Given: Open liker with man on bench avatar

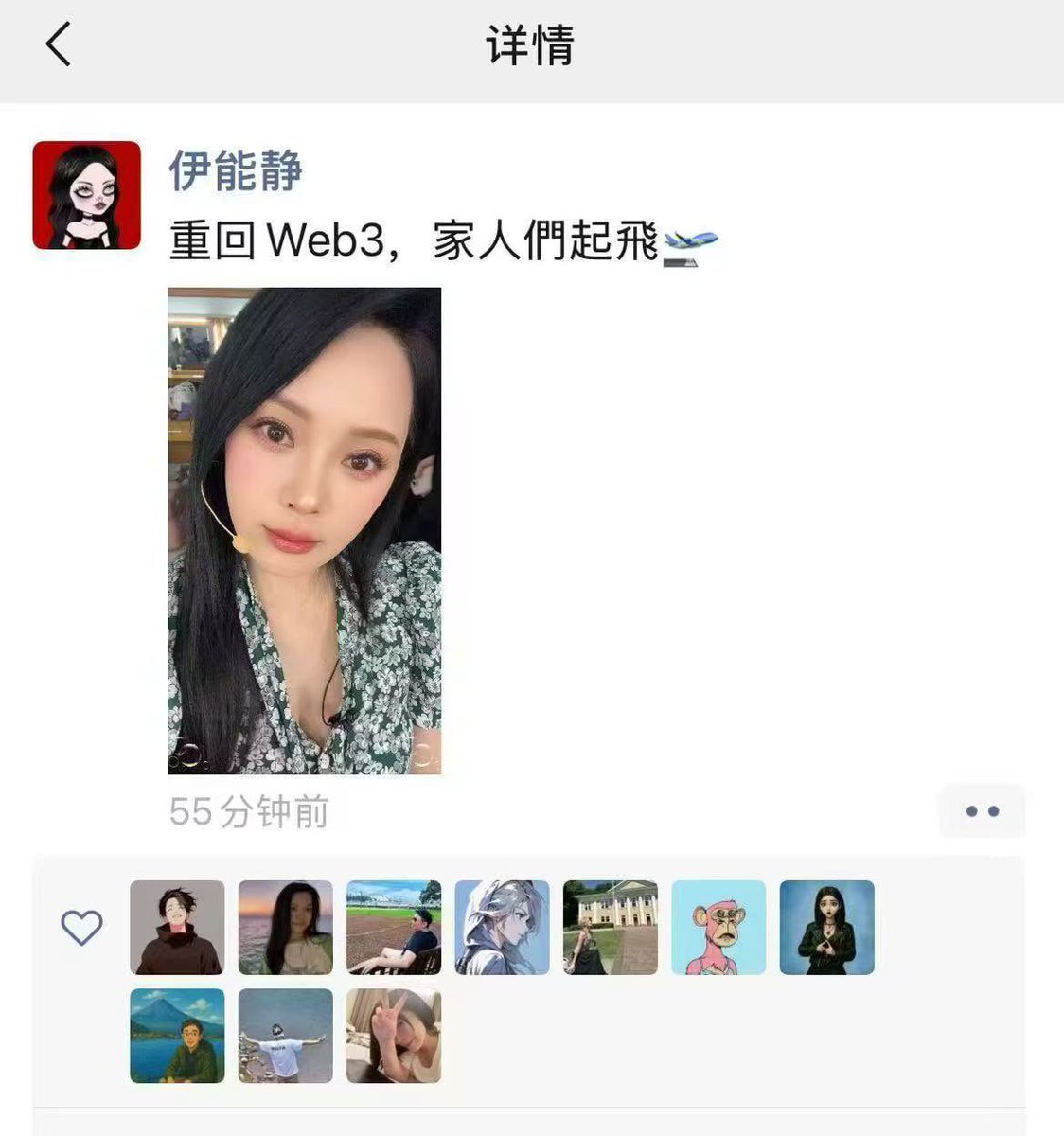Looking at the screenshot, I should point(394,928).
